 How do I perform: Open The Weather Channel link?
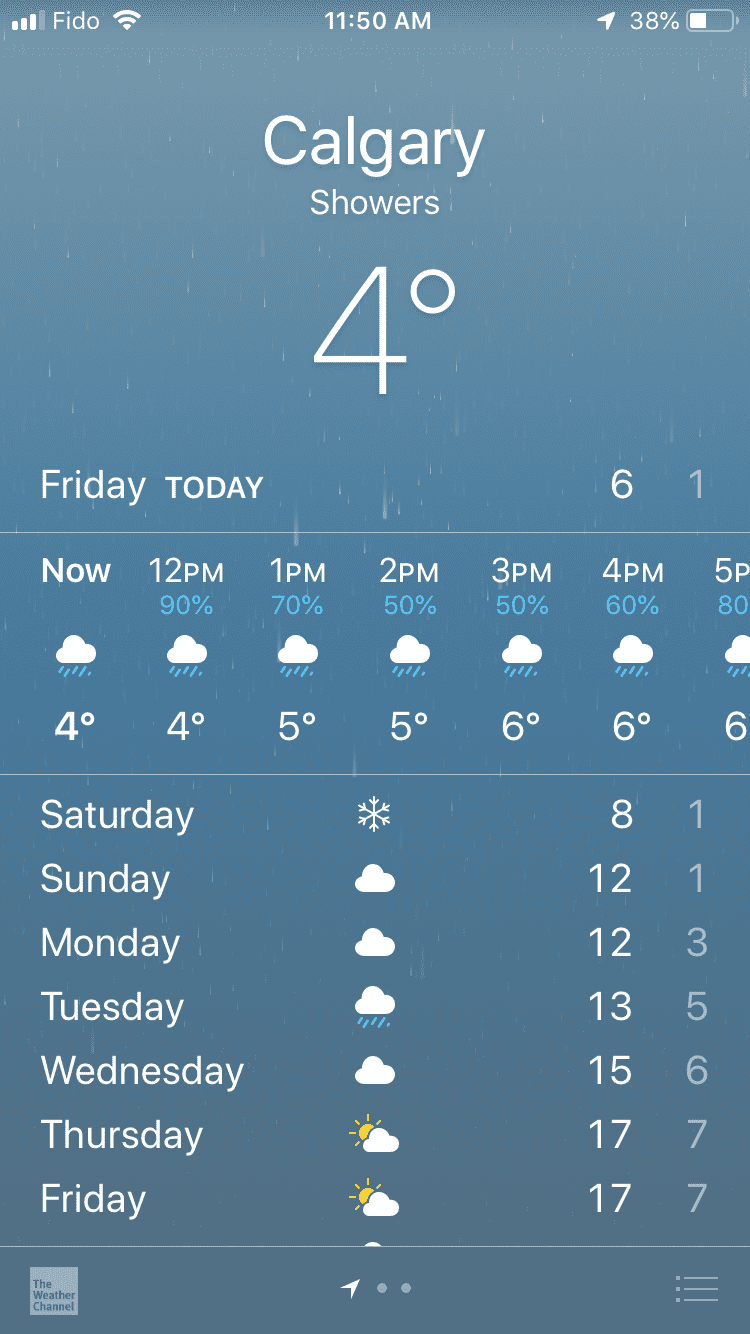54,1290
